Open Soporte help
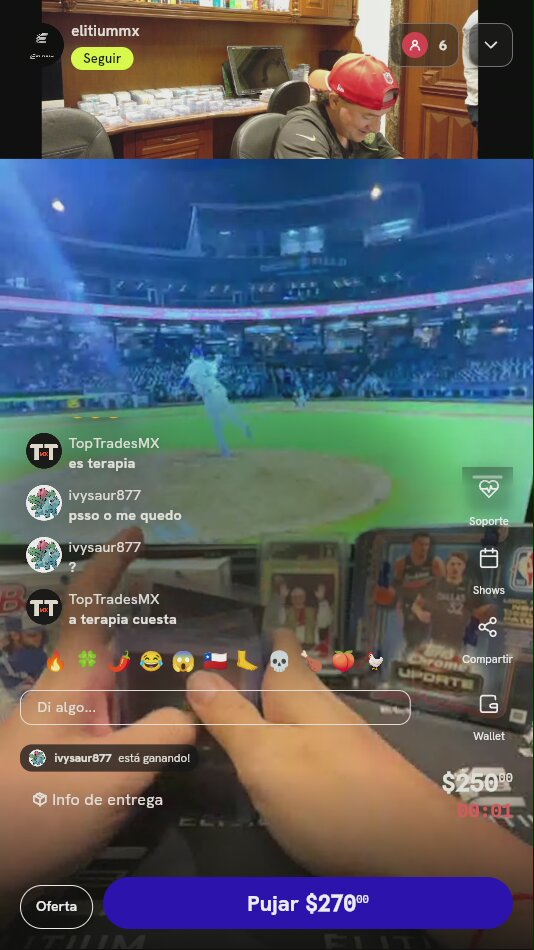Image resolution: width=534 pixels, height=950 pixels. 489,497
